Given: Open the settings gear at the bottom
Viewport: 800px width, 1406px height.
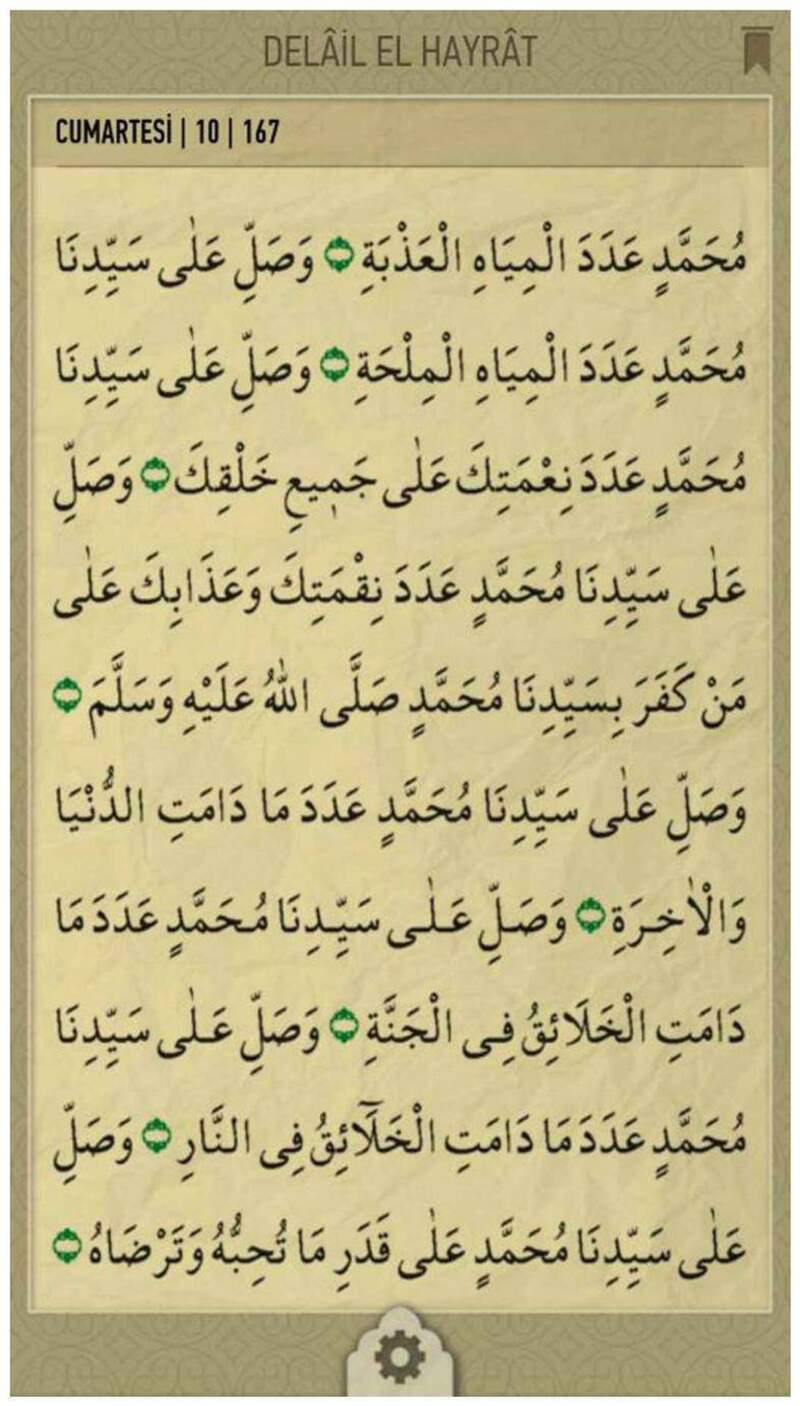Looking at the screenshot, I should (399, 1357).
